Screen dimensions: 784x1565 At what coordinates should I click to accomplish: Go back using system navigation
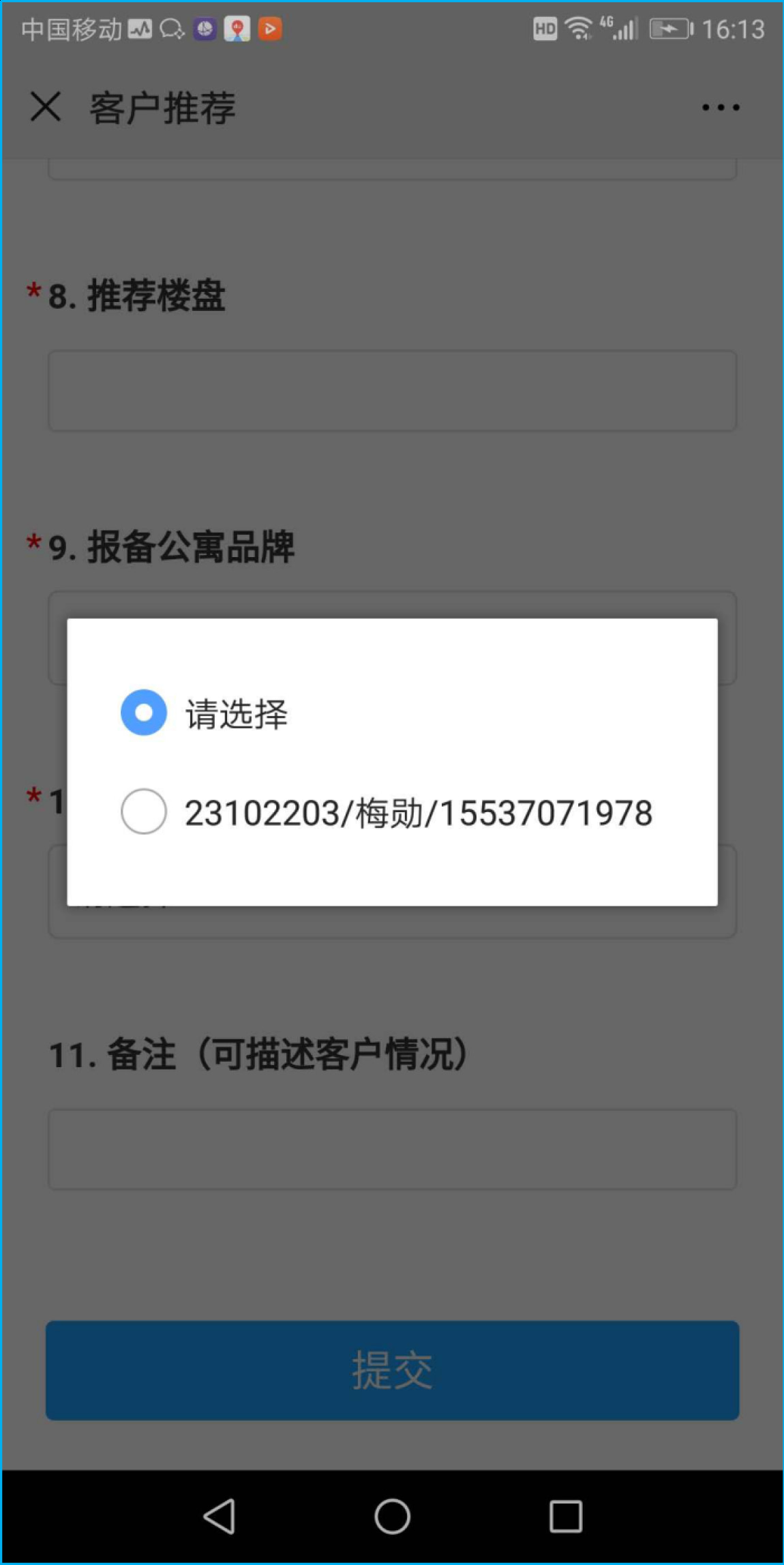(220, 1516)
